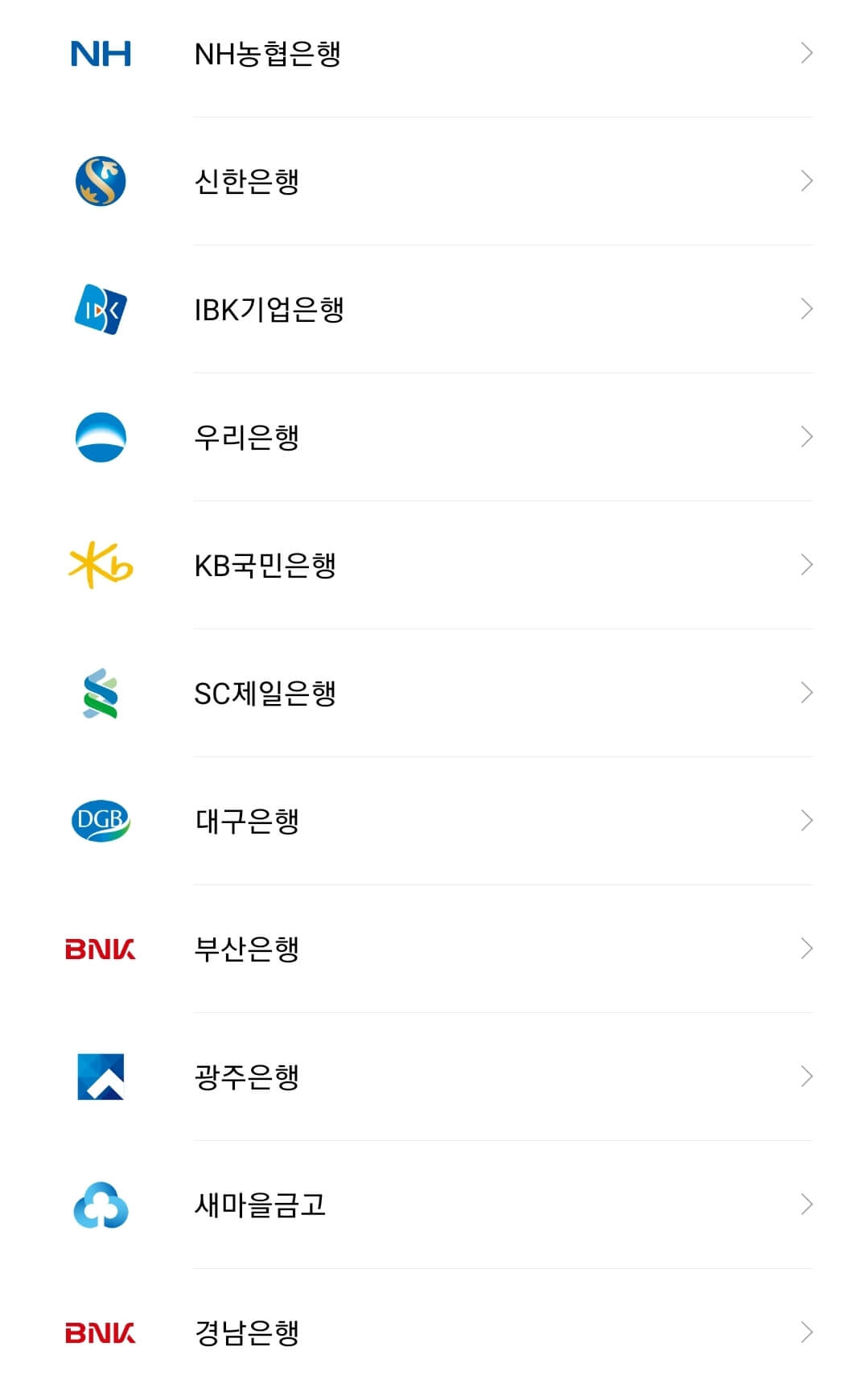Click the 우리은행 logo icon
The height and width of the screenshot is (1392, 868).
click(100, 436)
